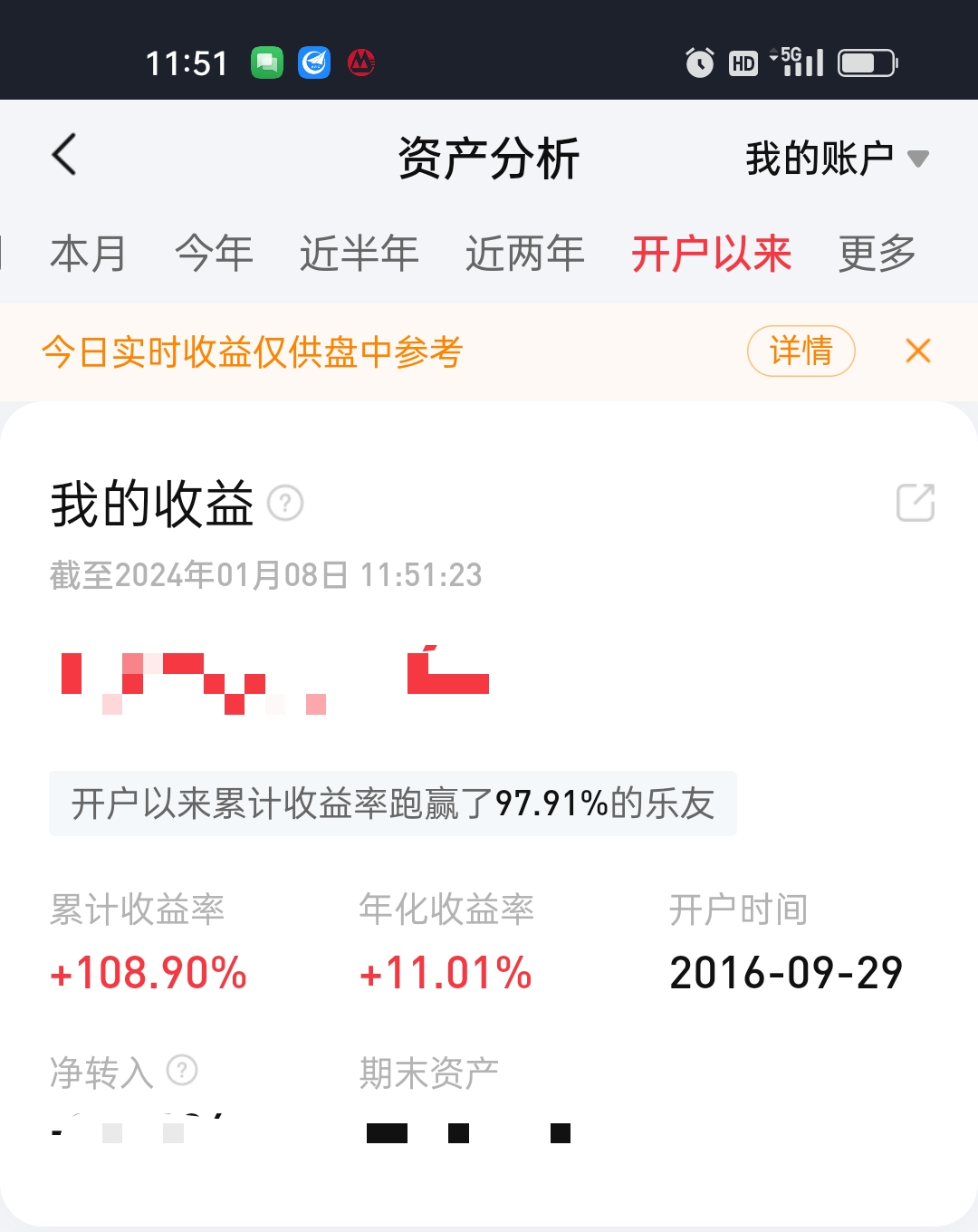Show the 近两年 period
This screenshot has height=1232, width=978.
pos(525,254)
